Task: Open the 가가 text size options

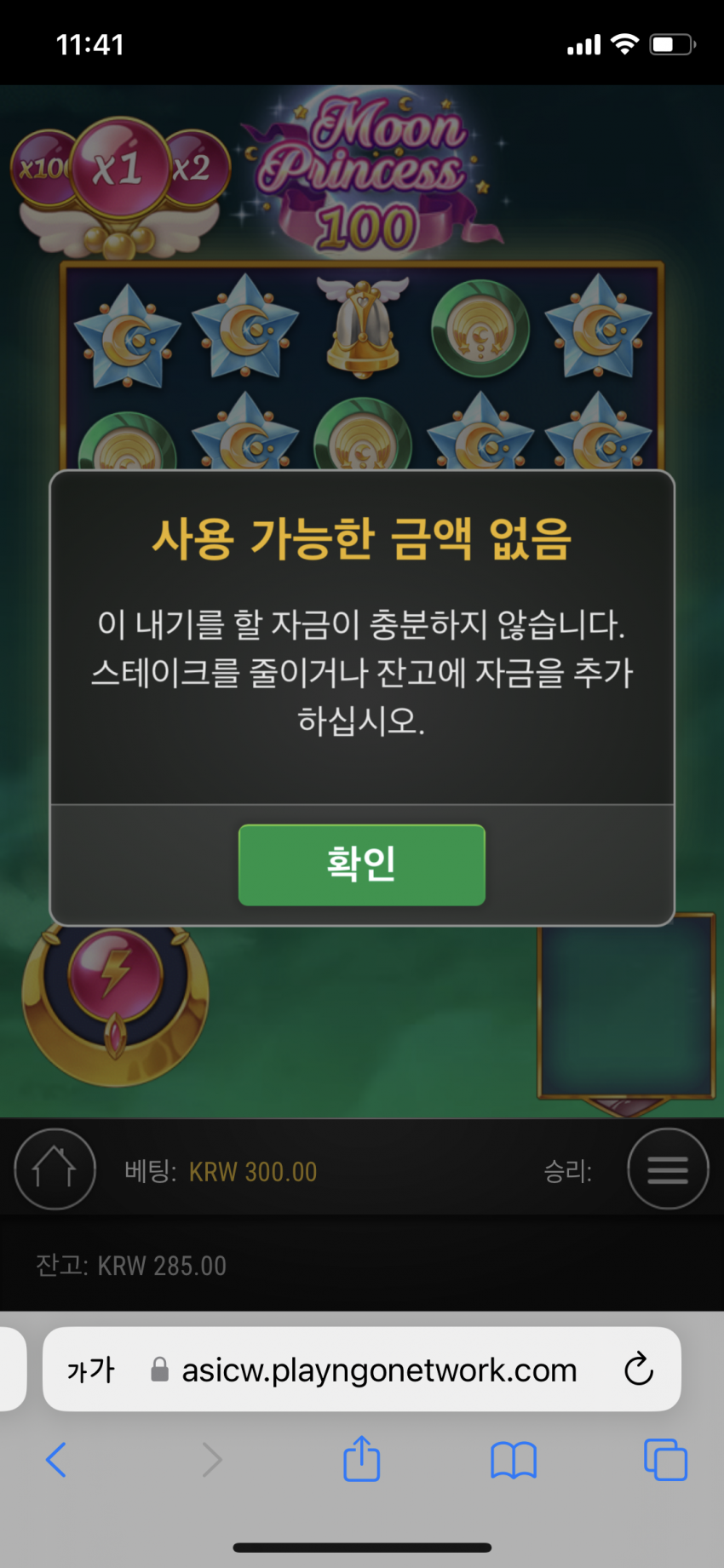Action: click(x=90, y=1370)
